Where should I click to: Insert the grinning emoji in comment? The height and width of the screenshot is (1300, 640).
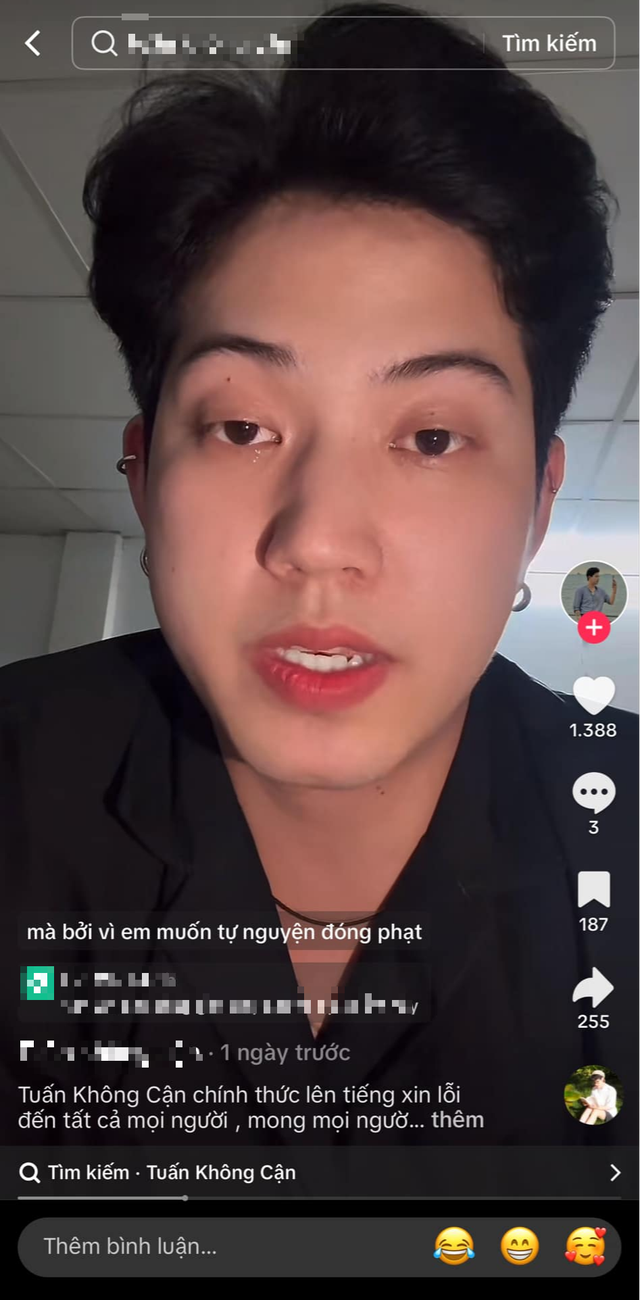[x=520, y=1246]
